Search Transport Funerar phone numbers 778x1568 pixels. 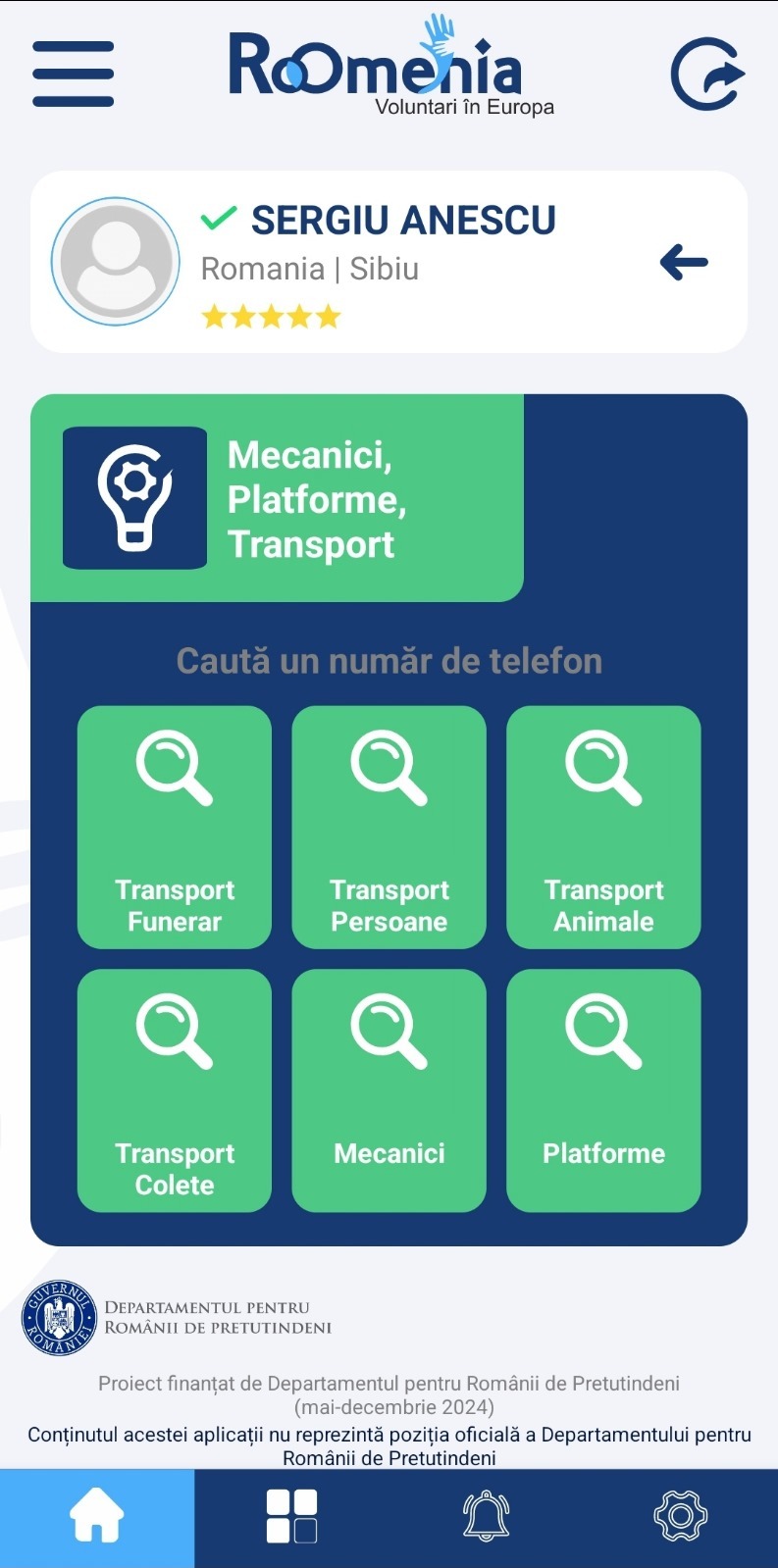pos(175,827)
